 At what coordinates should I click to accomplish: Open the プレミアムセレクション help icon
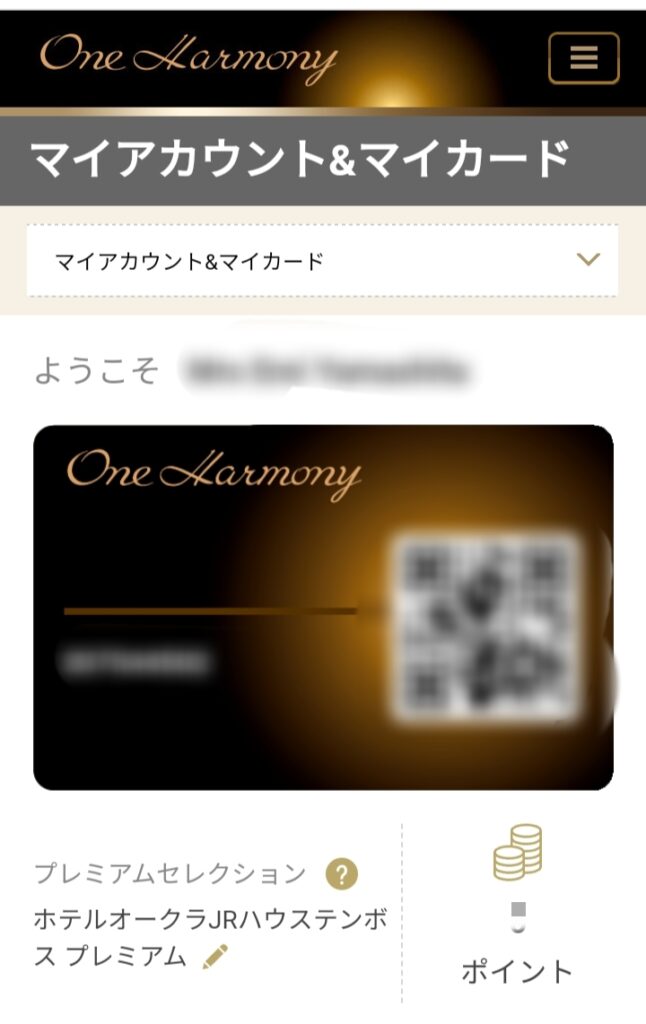pos(341,875)
